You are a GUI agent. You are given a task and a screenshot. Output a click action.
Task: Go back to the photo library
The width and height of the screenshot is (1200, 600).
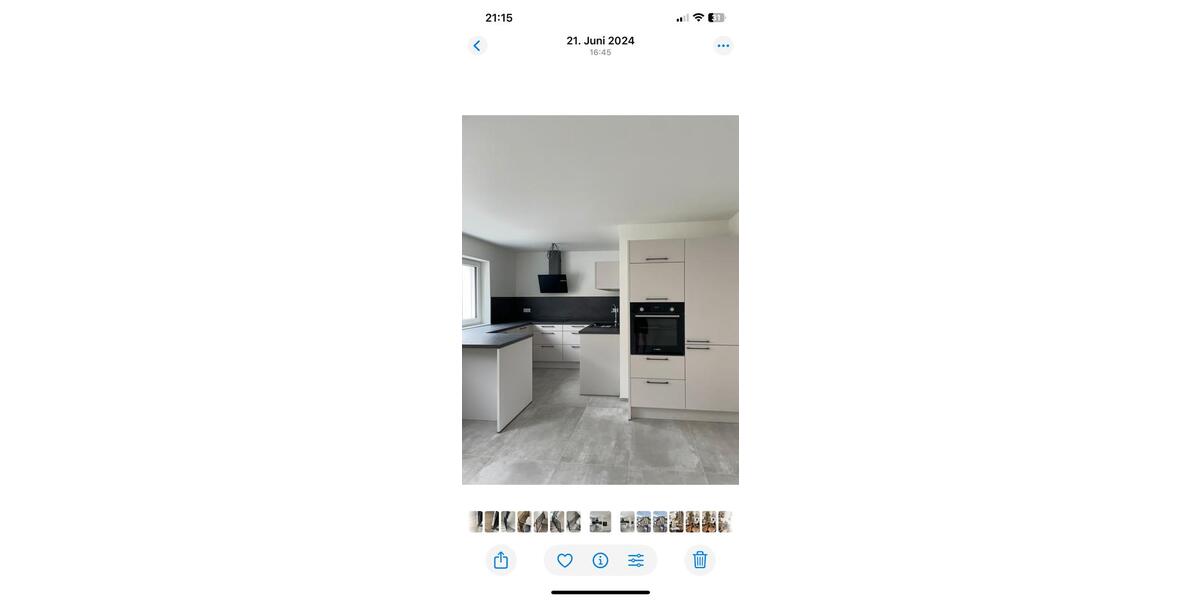click(x=477, y=46)
